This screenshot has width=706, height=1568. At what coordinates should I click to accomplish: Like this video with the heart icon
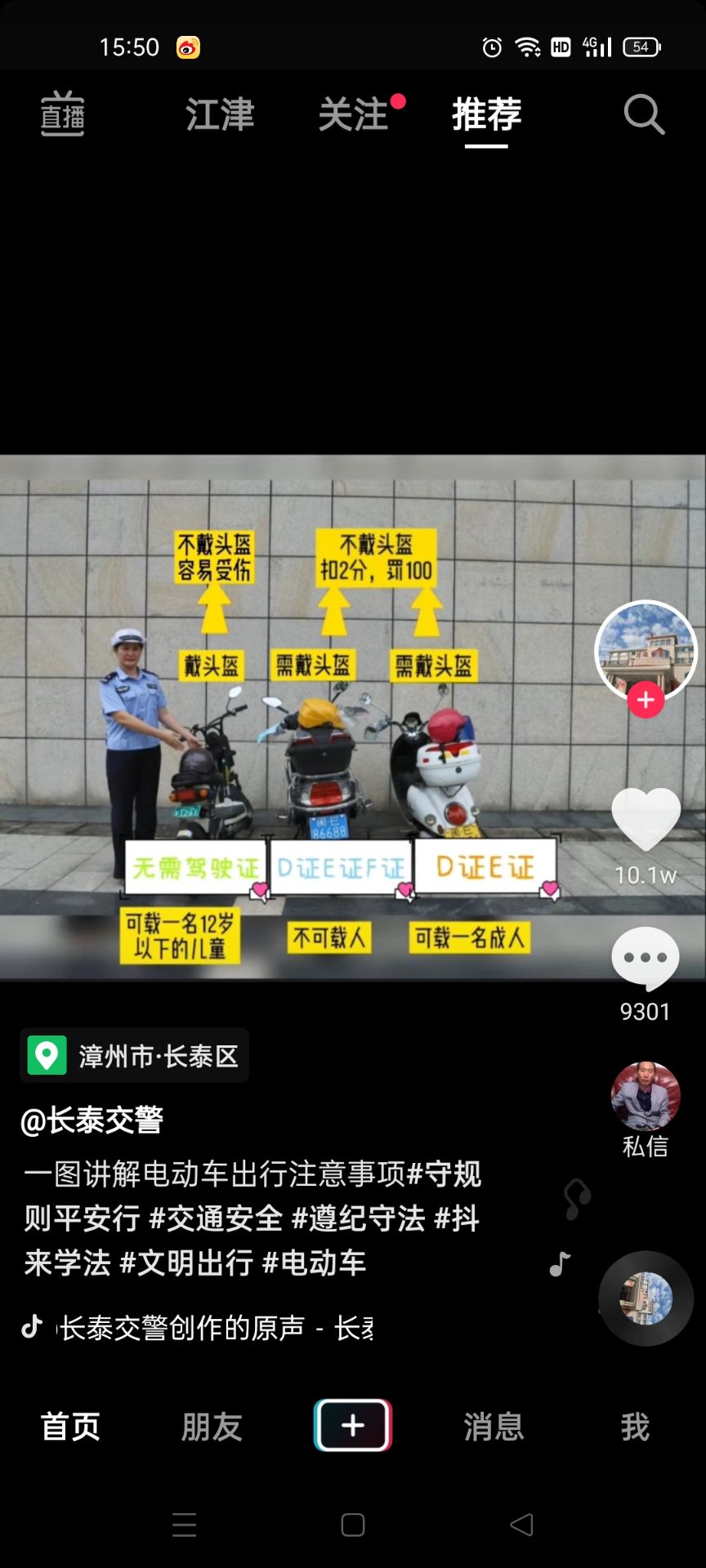point(646,819)
